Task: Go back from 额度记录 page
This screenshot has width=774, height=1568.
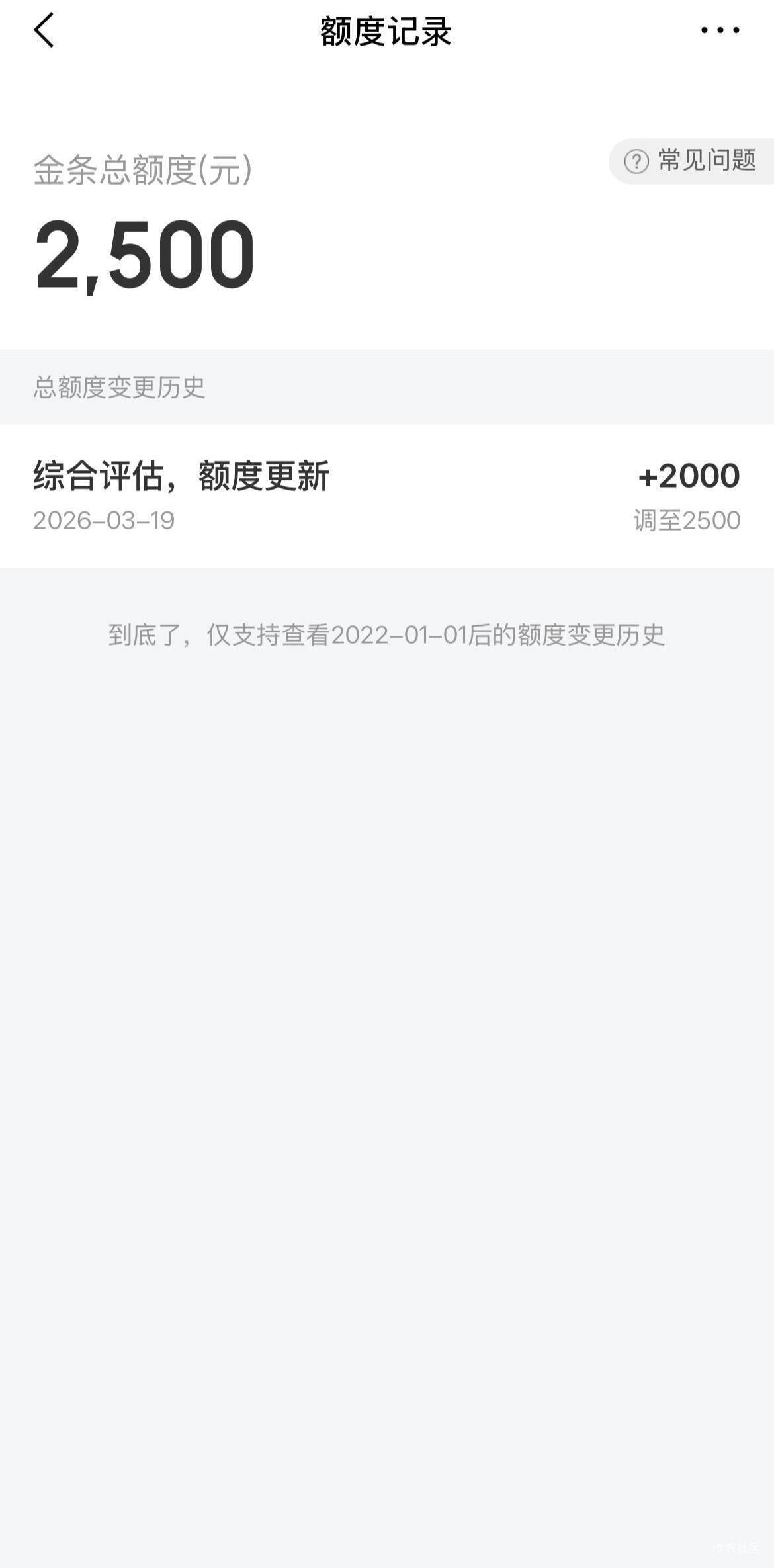Action: click(44, 30)
